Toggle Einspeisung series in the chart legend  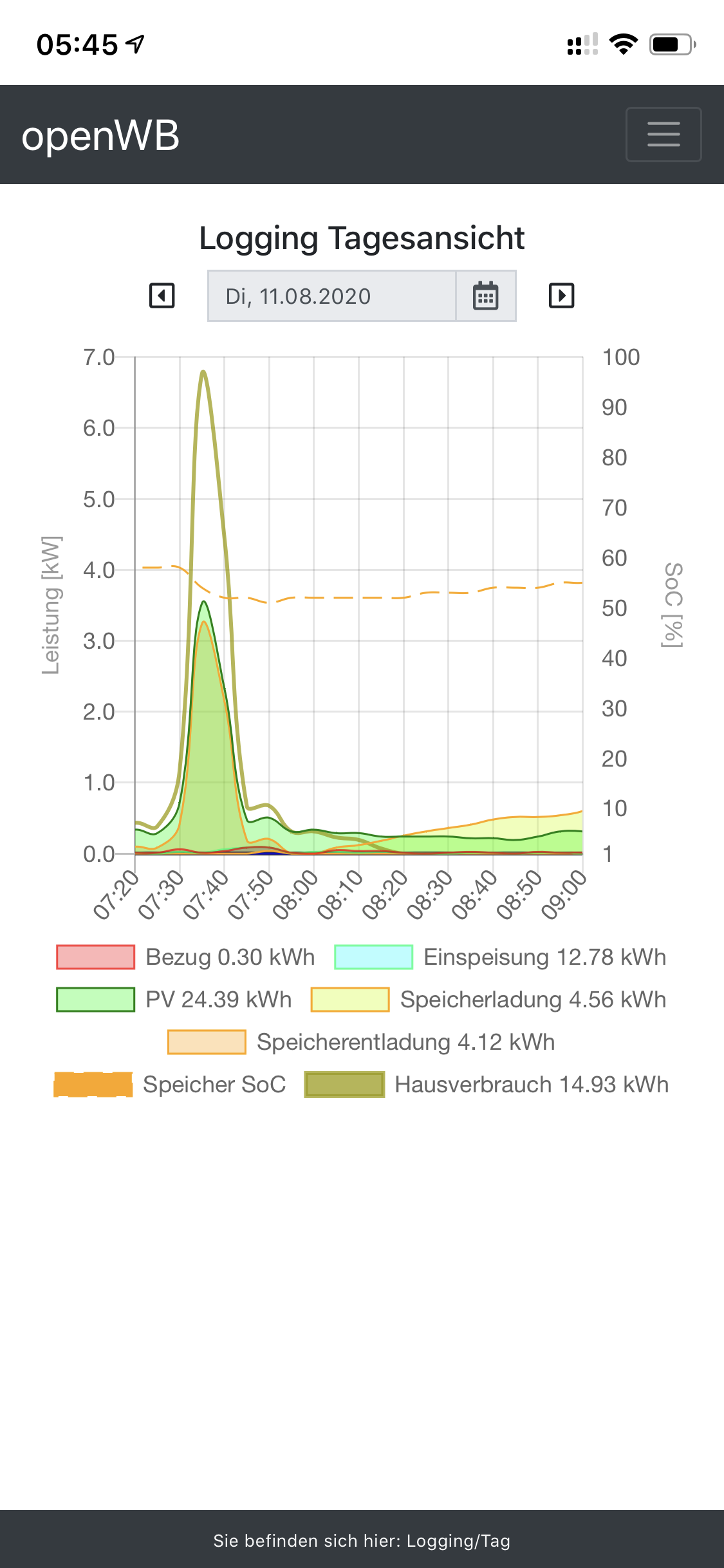pyautogui.click(x=500, y=957)
